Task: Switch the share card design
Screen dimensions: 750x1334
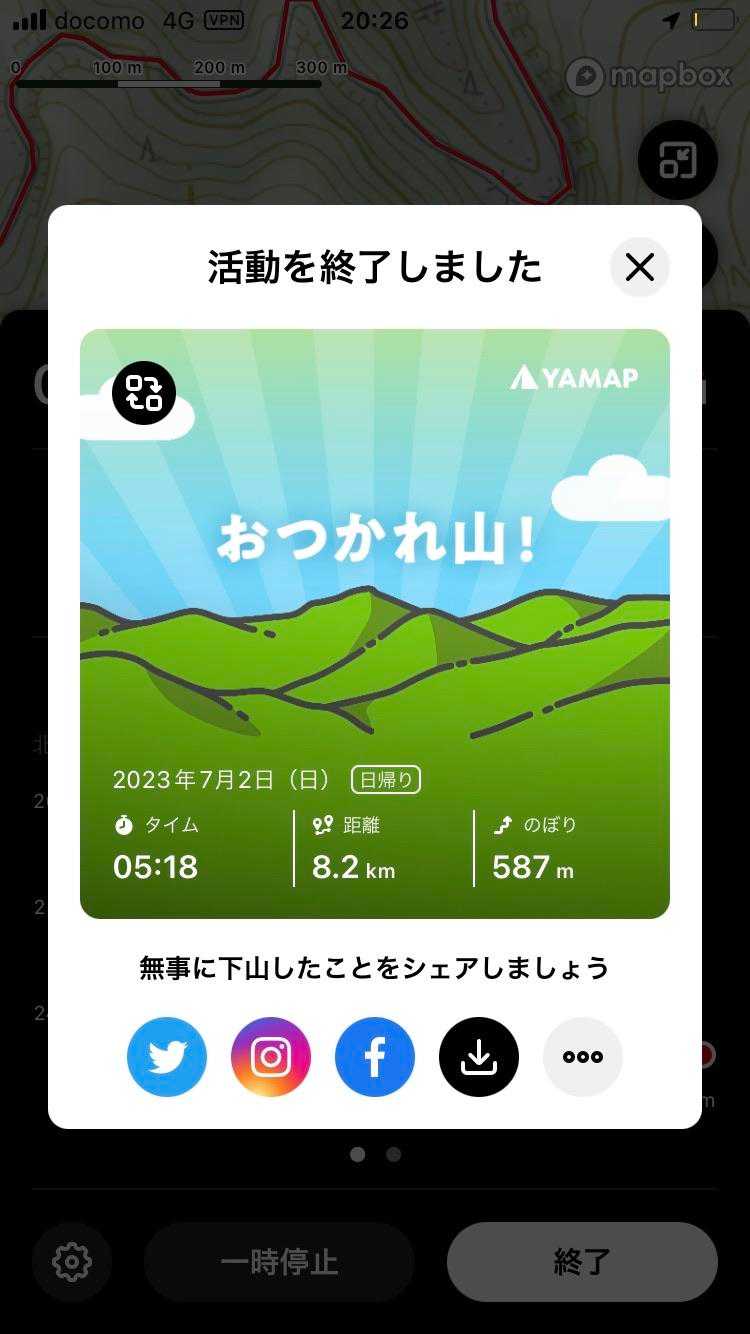Action: tap(144, 393)
